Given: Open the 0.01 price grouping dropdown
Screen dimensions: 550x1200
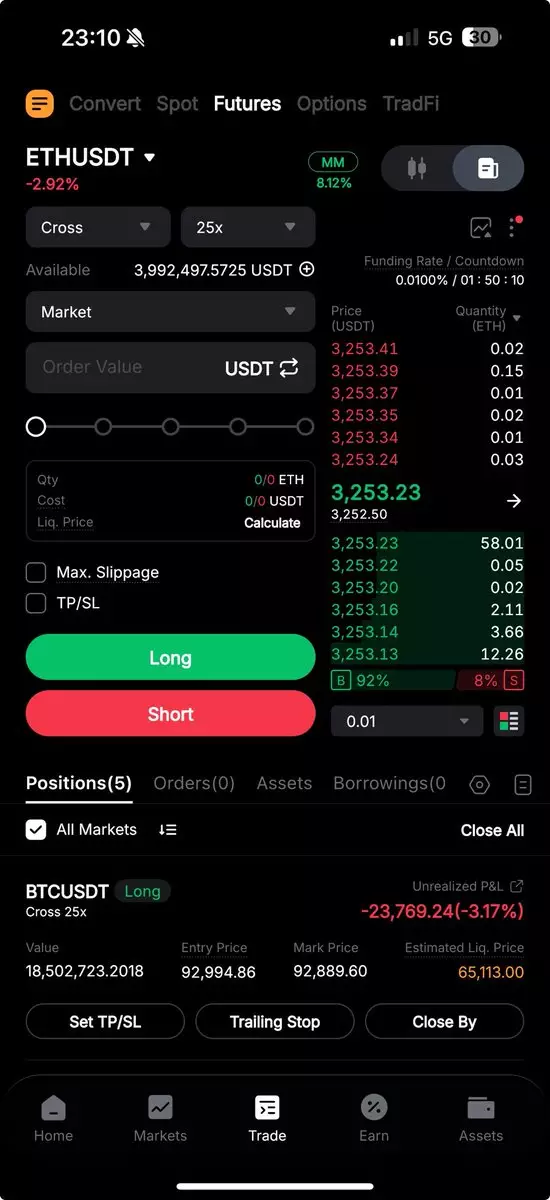Looking at the screenshot, I should point(408,721).
